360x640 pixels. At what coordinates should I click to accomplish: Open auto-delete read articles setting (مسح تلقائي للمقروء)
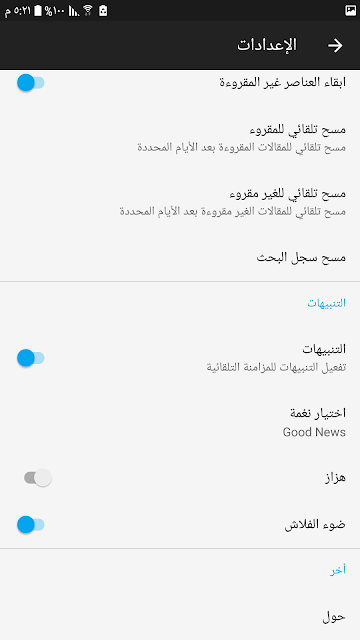(x=180, y=138)
